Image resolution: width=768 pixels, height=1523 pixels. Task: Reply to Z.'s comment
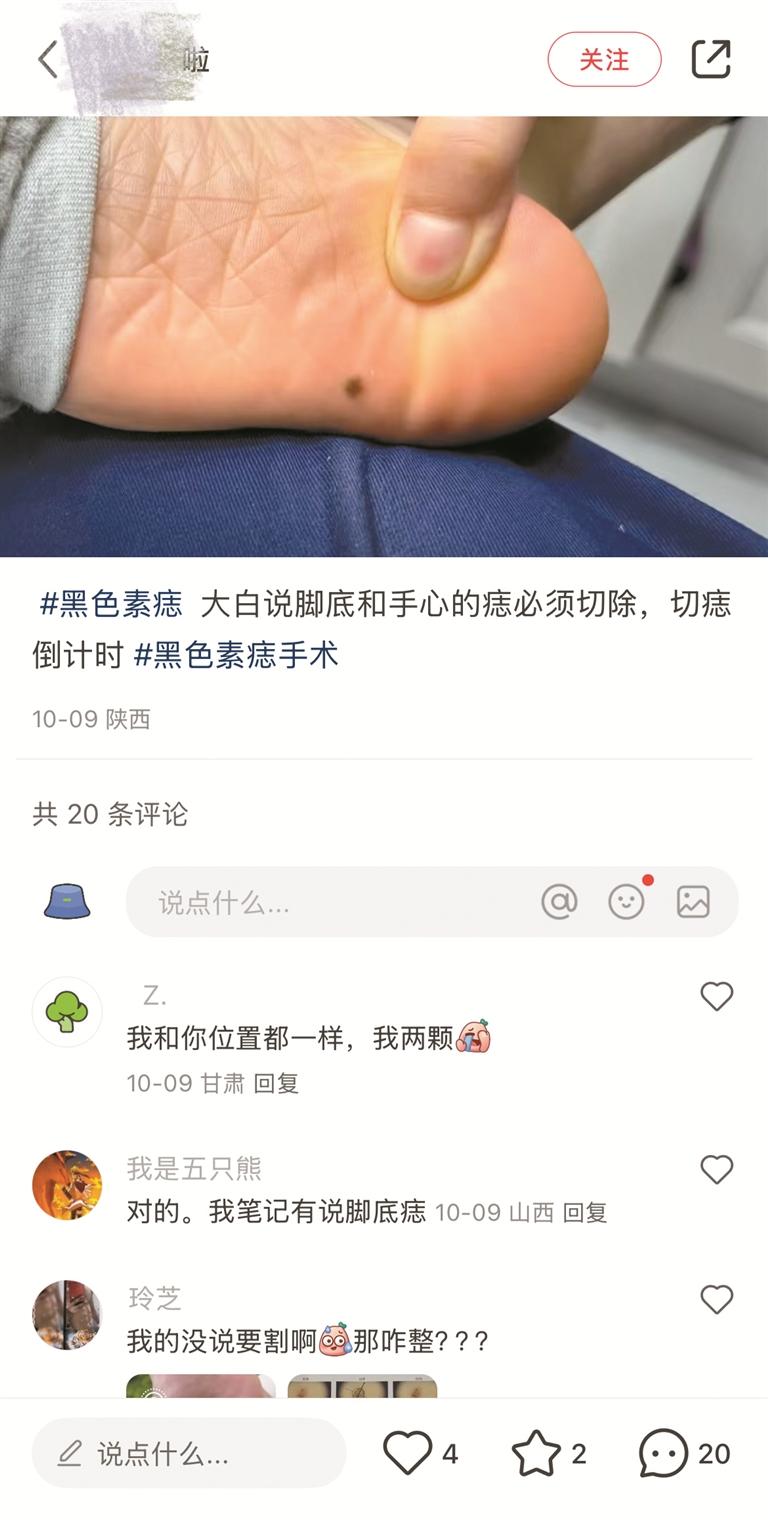tap(276, 1083)
